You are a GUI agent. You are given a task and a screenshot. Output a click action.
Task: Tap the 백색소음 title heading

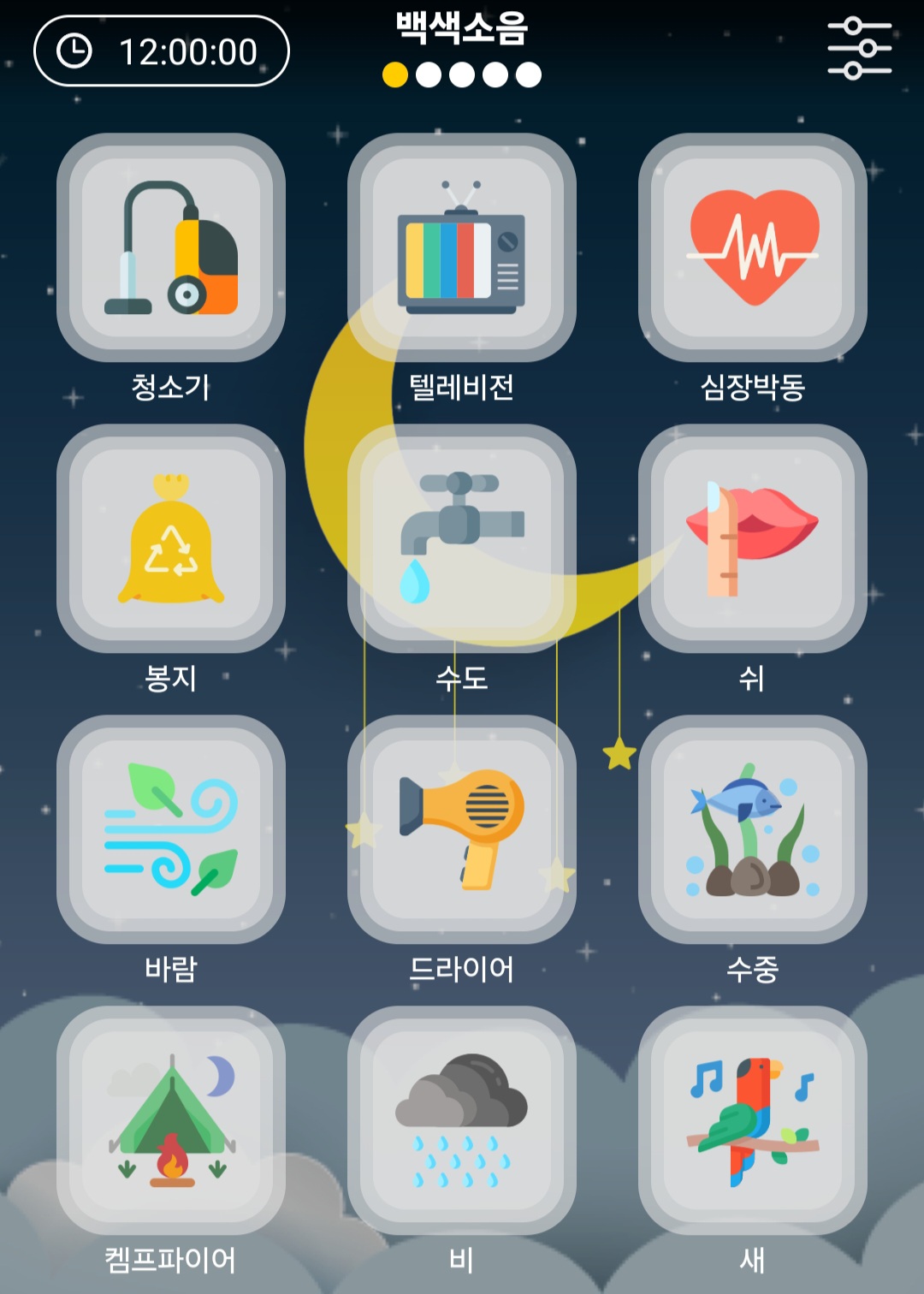(x=462, y=30)
